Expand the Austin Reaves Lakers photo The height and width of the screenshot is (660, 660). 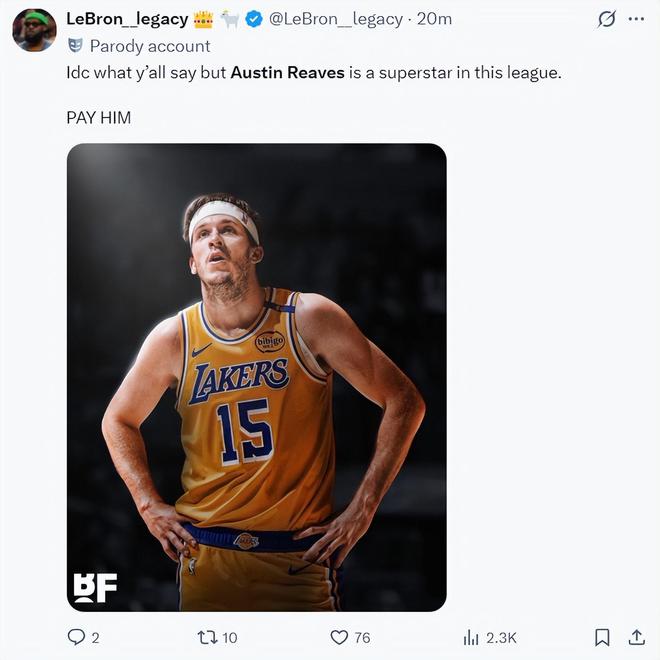256,377
